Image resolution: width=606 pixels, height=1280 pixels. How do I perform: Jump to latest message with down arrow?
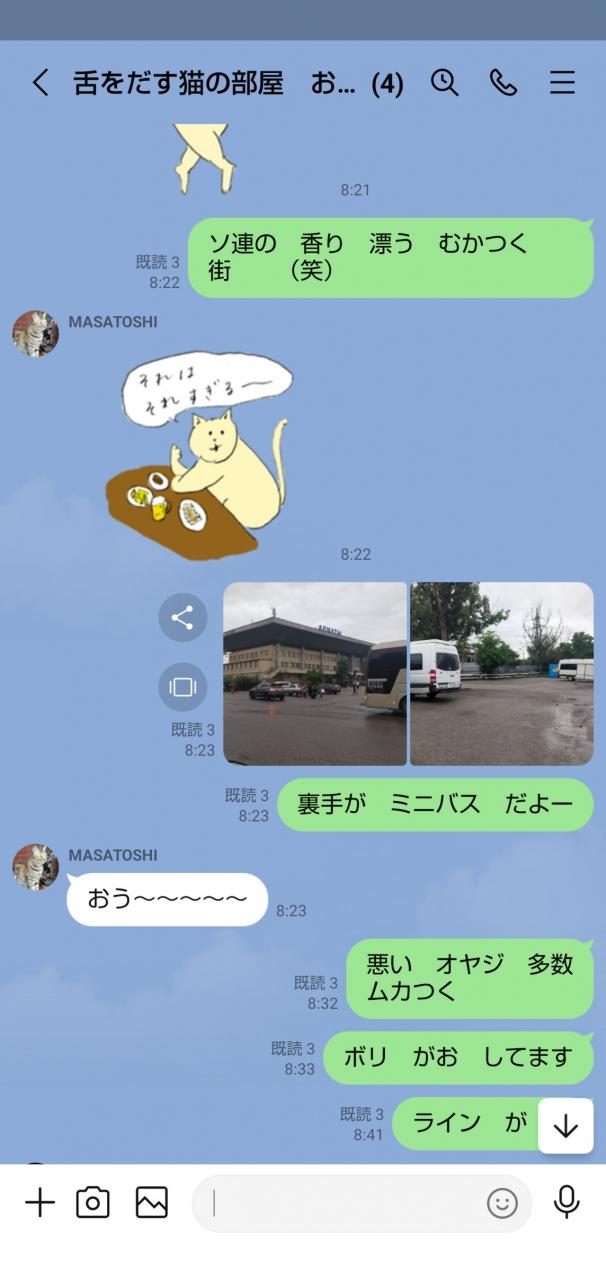click(566, 1126)
